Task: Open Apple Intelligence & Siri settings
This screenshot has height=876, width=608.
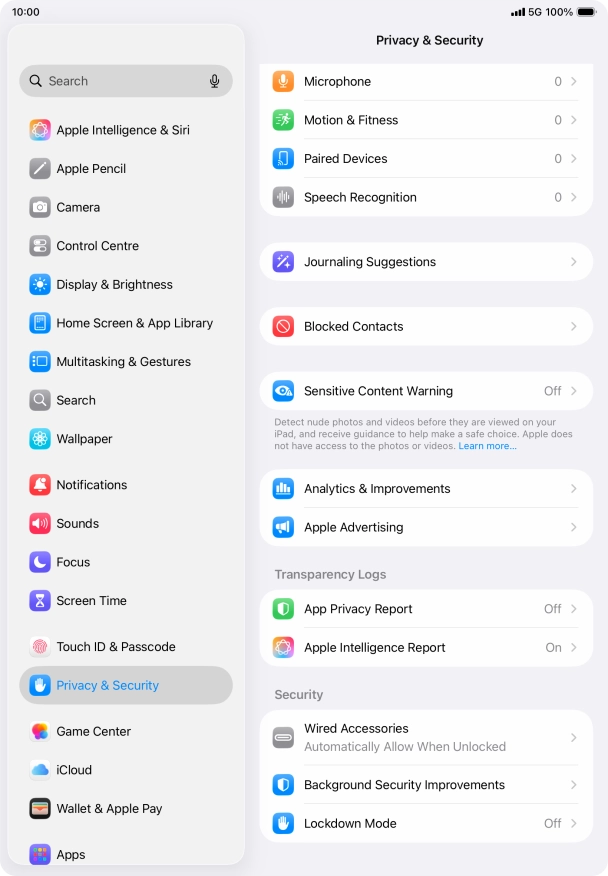Action: point(123,130)
